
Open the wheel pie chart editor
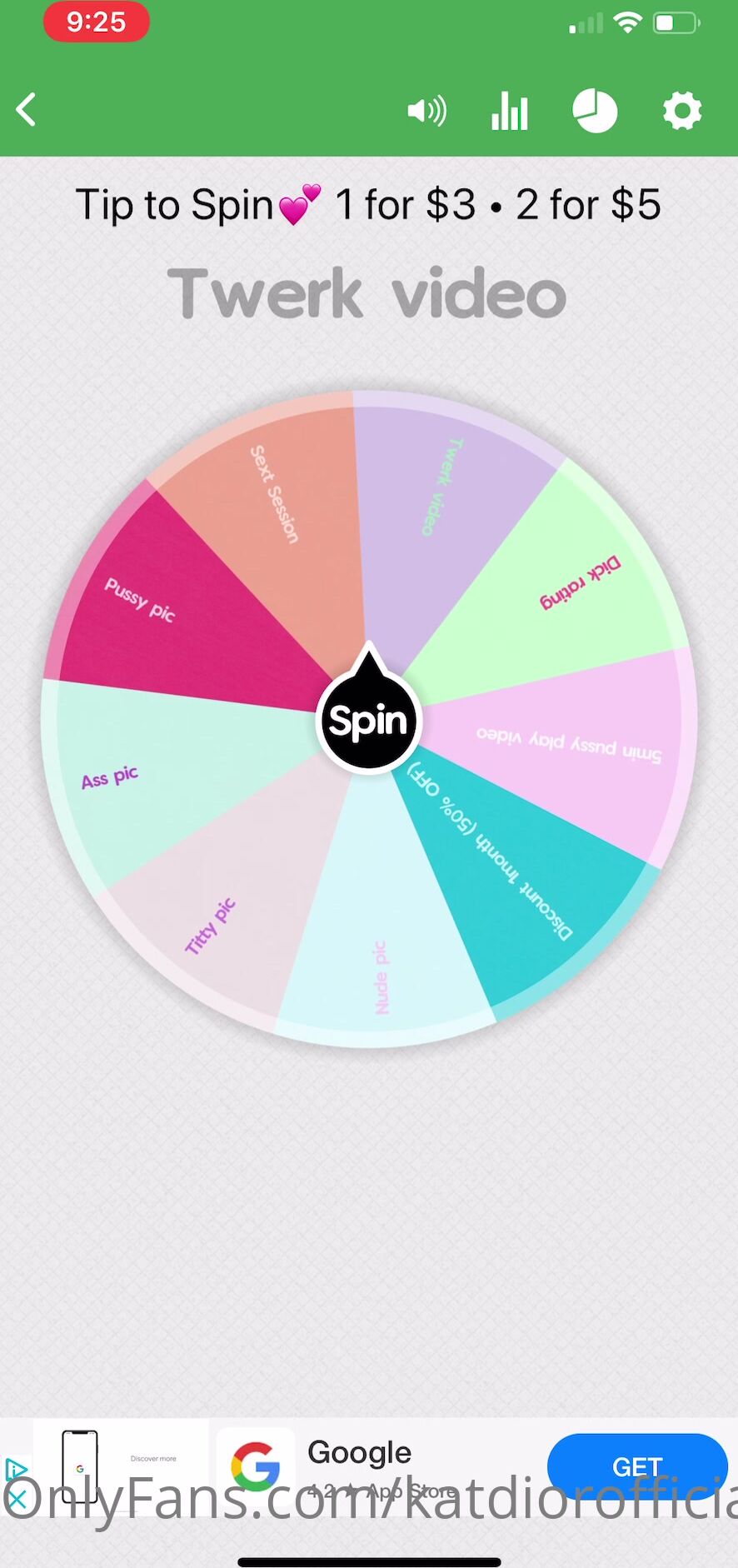(595, 111)
